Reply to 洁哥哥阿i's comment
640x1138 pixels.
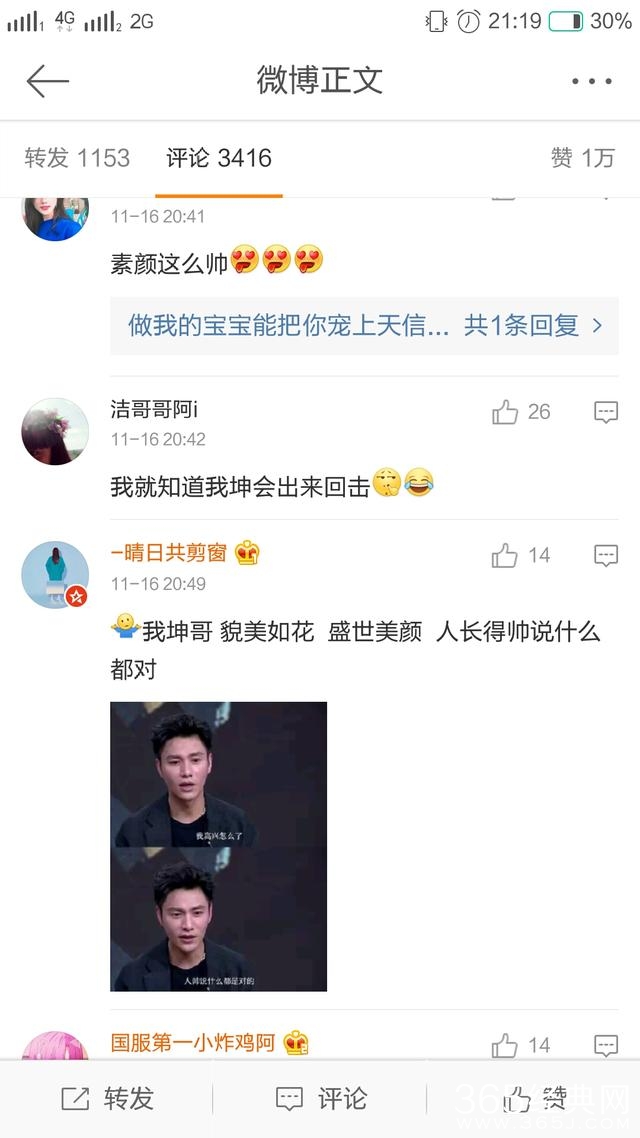[x=606, y=412]
